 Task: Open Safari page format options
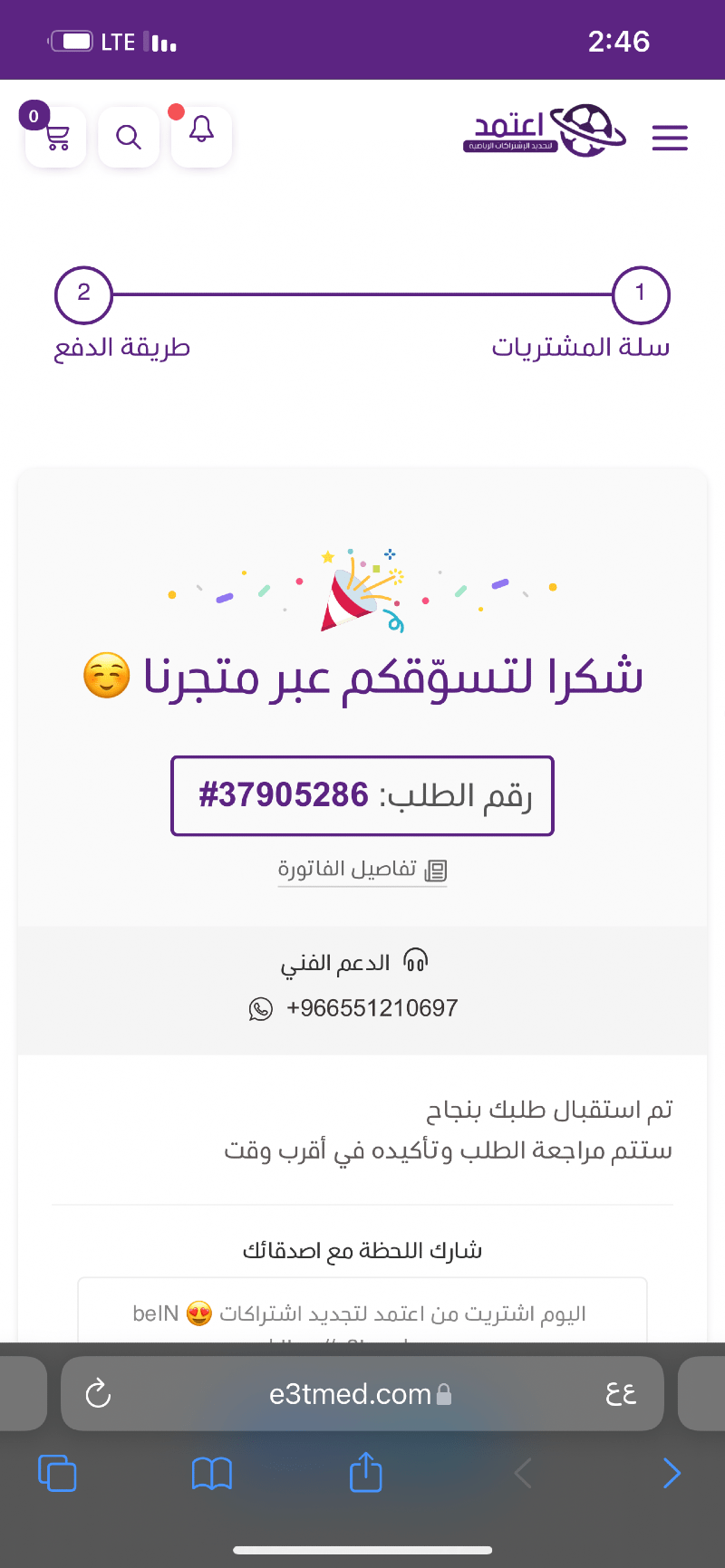tap(621, 1393)
